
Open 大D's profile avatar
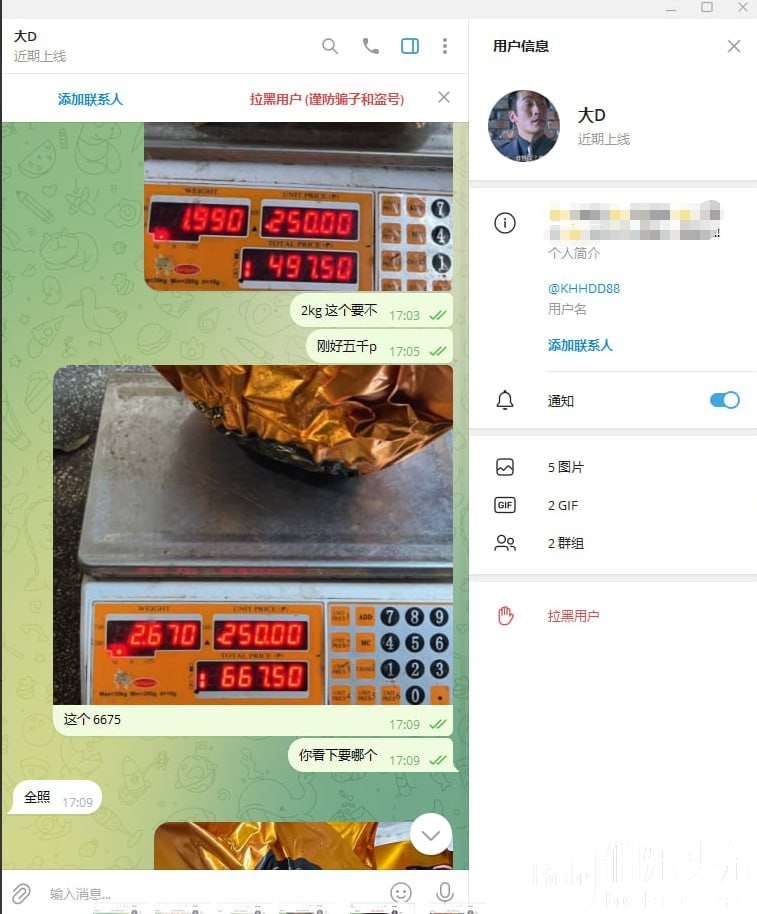(x=523, y=126)
